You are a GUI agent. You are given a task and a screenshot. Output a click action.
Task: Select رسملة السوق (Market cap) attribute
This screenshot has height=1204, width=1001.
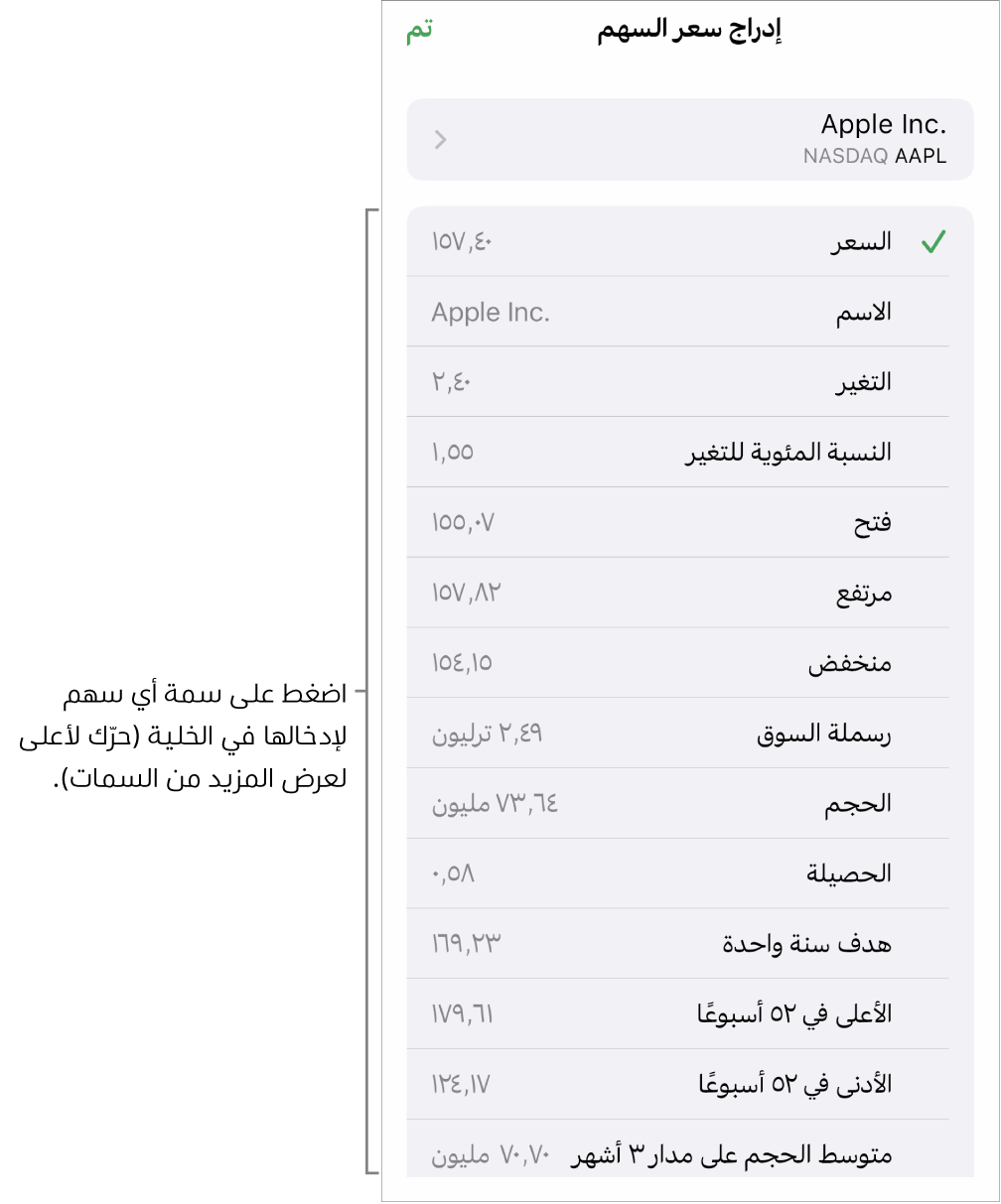point(689,735)
